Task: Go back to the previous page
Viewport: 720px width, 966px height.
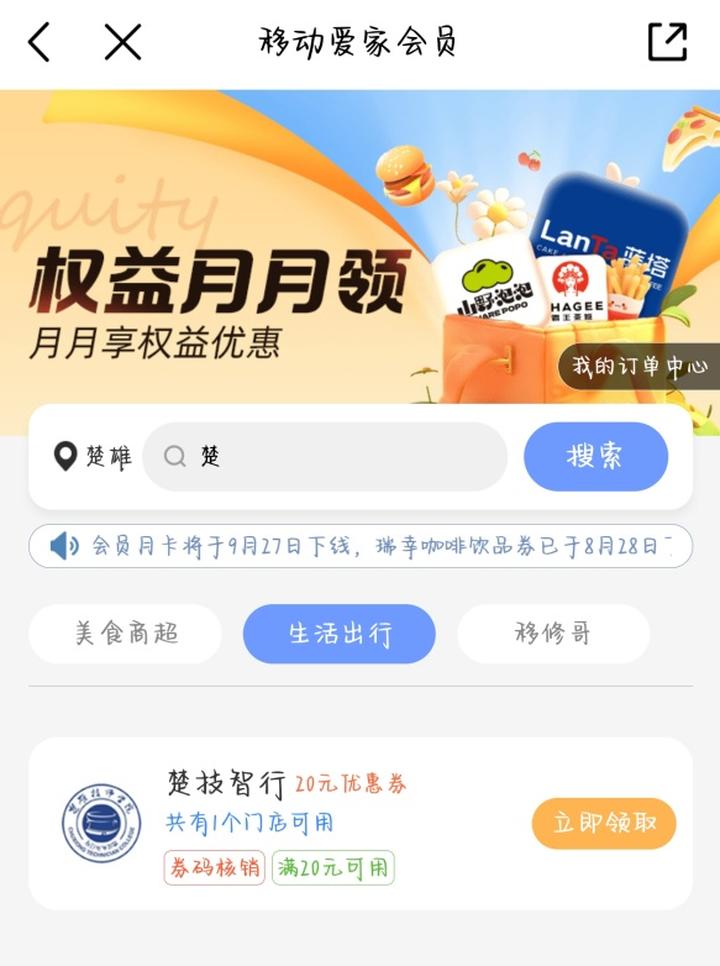Action: tap(39, 43)
